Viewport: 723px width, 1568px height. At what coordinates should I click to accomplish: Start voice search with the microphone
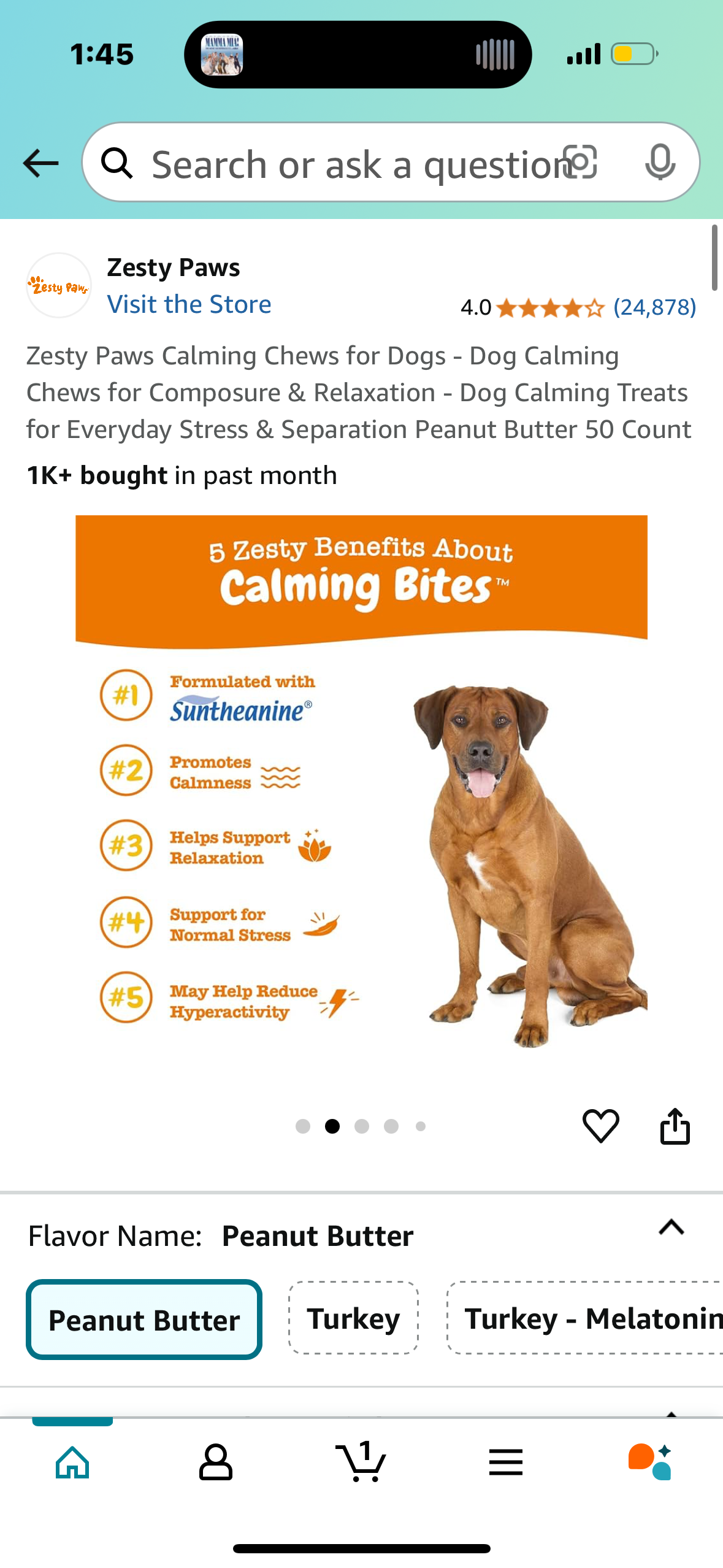(660, 163)
